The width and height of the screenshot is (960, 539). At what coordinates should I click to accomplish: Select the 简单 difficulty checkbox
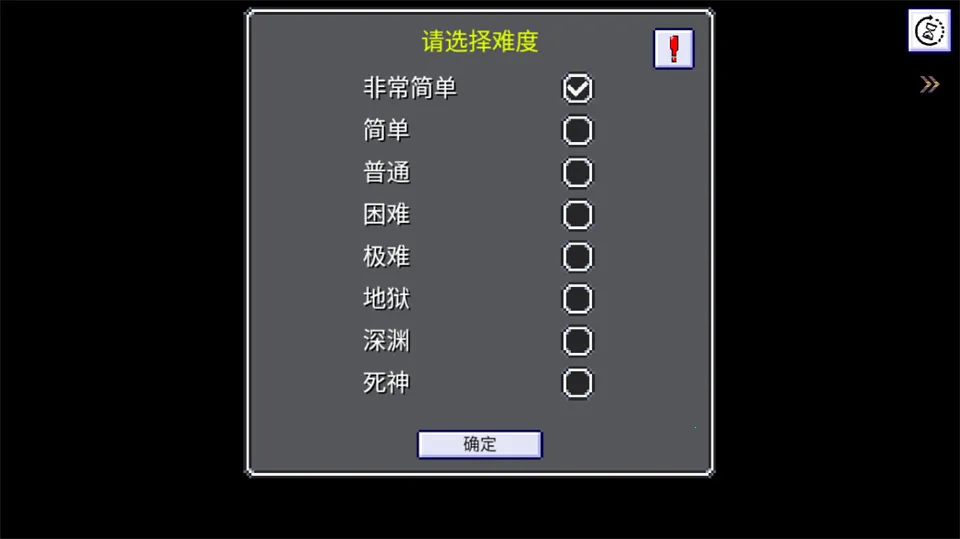[577, 130]
